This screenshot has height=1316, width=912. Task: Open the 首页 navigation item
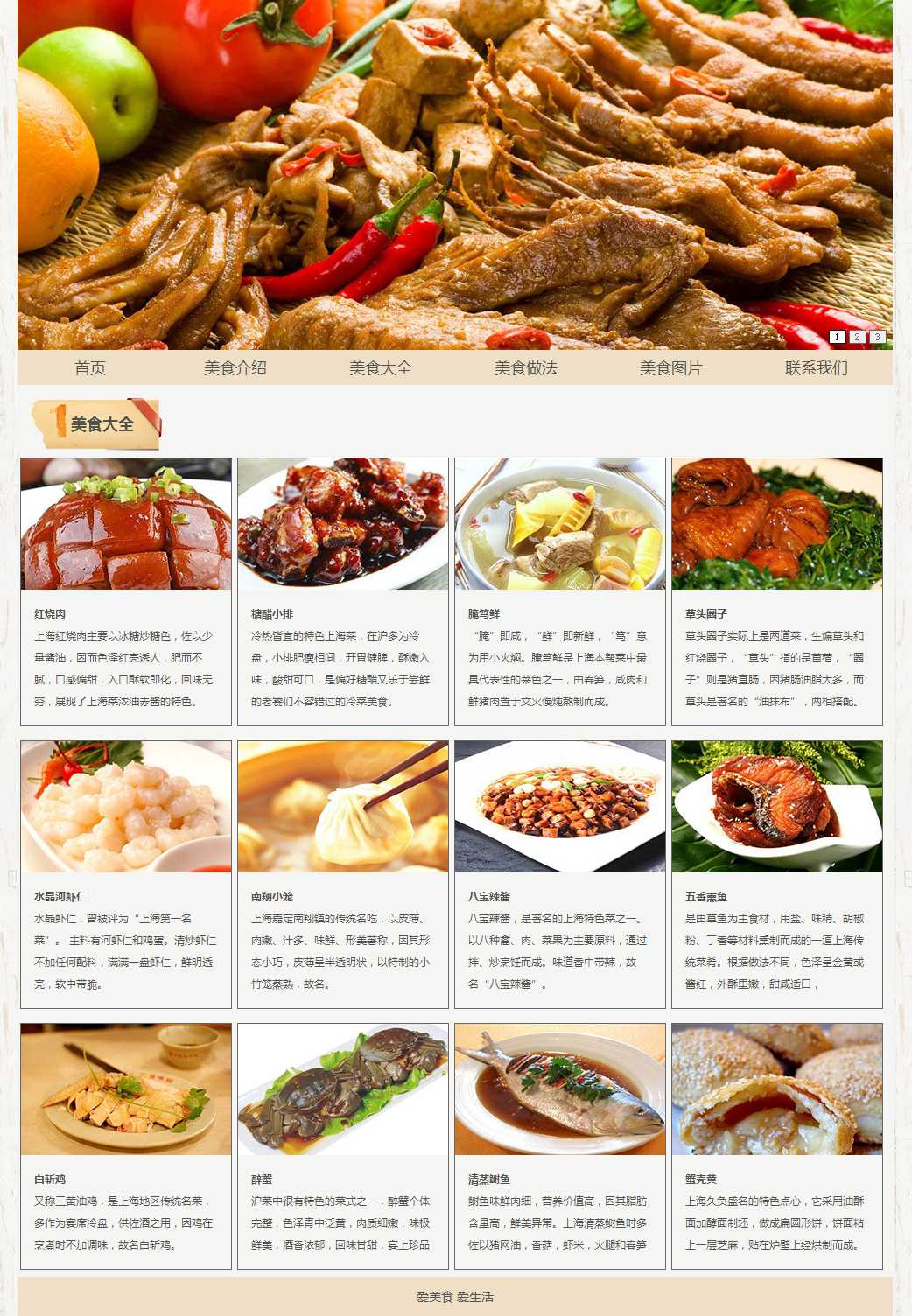click(x=90, y=368)
